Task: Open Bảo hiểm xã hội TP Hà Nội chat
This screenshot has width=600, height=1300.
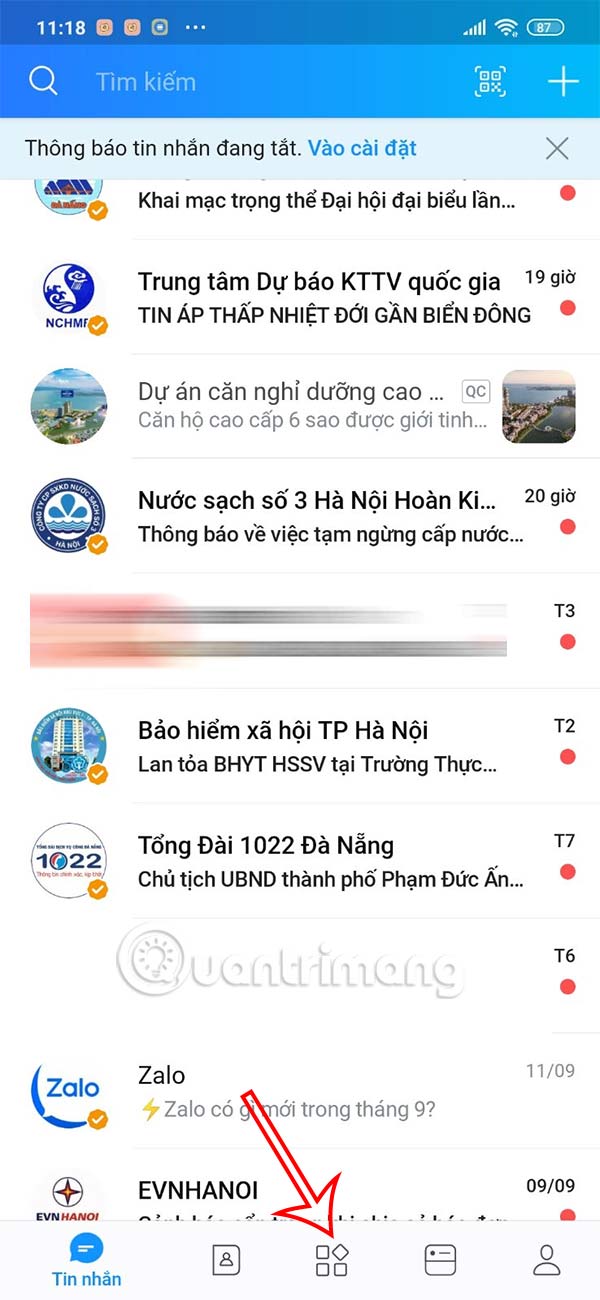Action: point(330,746)
